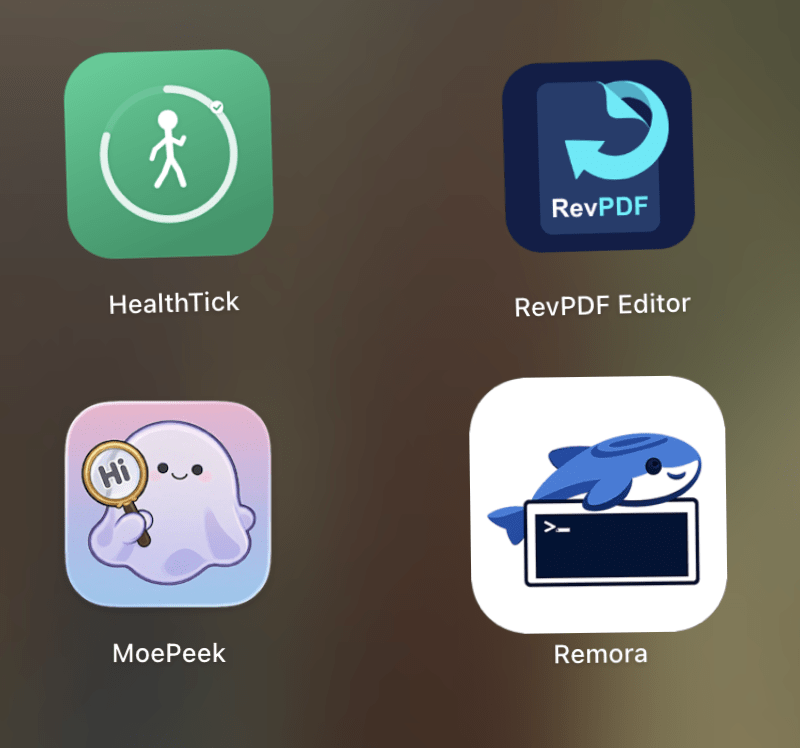Open the MoePeek ghost app
This screenshot has height=748, width=800.
point(168,503)
